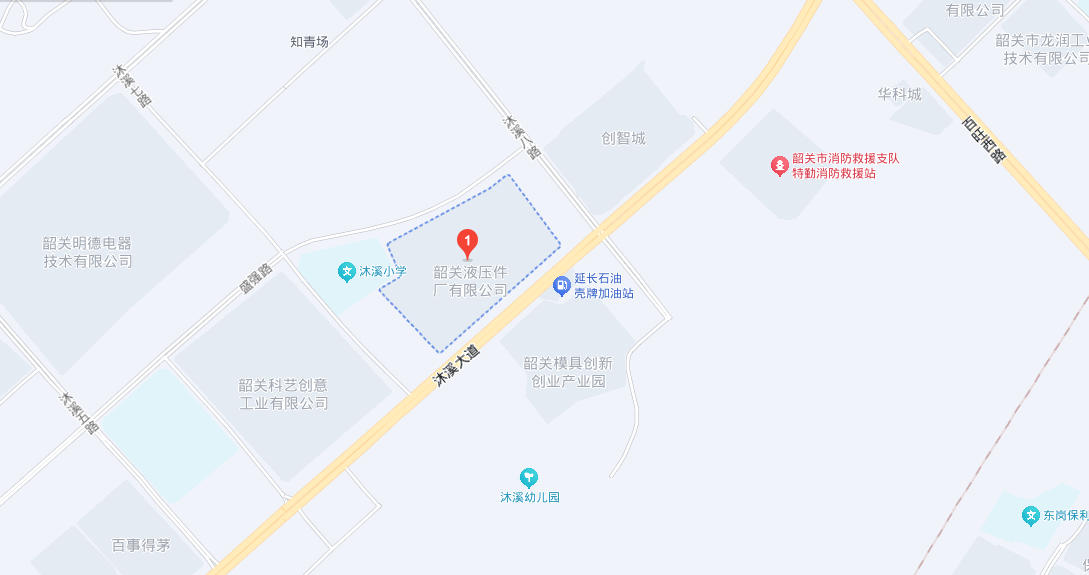Open the 延长石油壳牌加油站 gas station marker
The height and width of the screenshot is (575, 1089).
(562, 287)
